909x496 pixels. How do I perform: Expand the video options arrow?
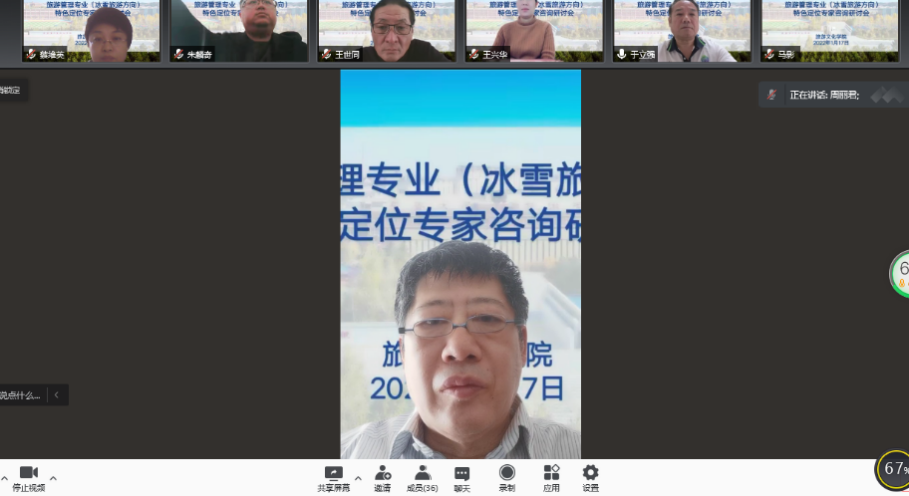(x=53, y=477)
